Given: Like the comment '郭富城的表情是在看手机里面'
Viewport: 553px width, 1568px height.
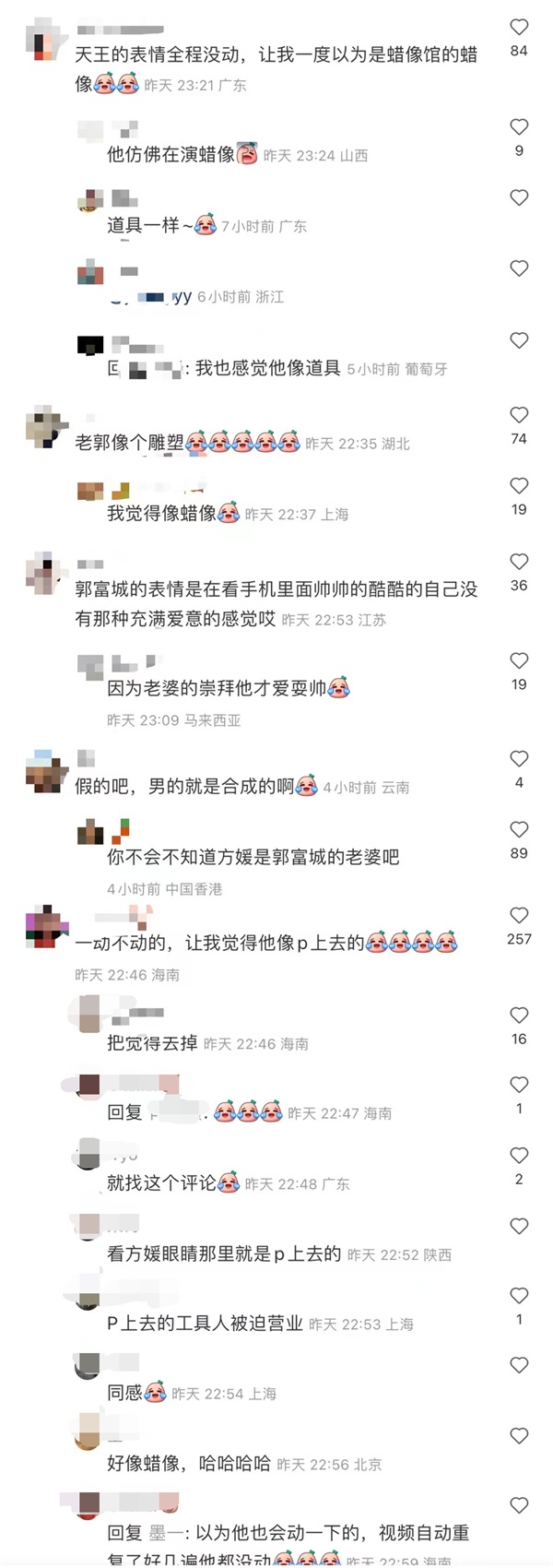Looking at the screenshot, I should pyautogui.click(x=519, y=562).
